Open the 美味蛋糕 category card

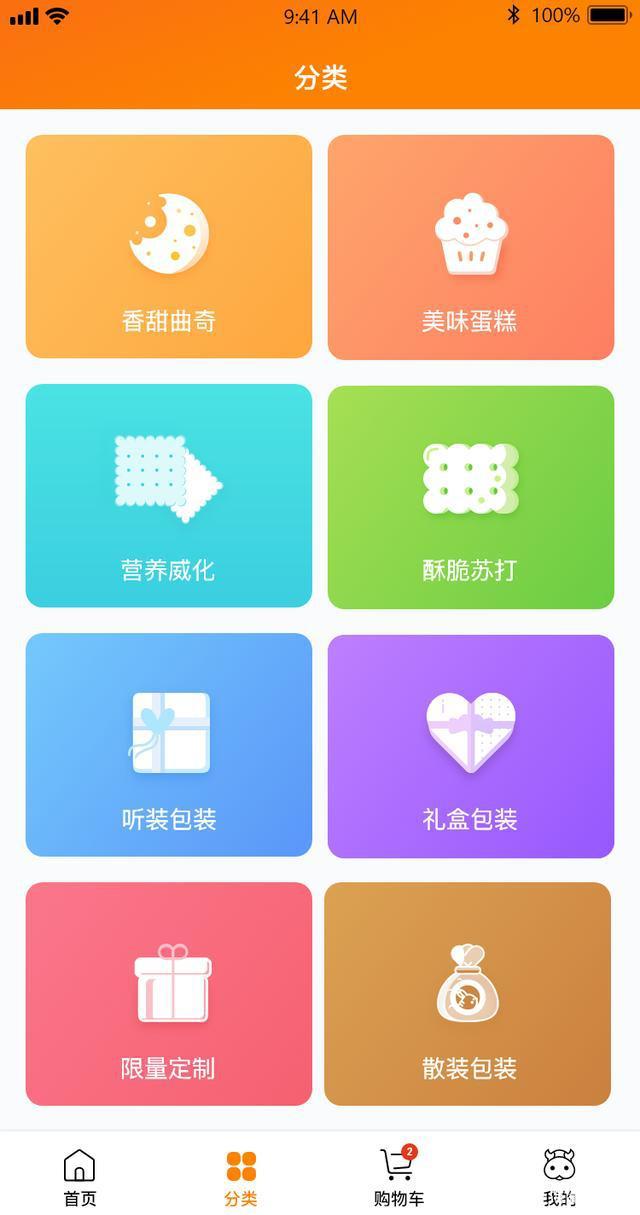coord(471,247)
